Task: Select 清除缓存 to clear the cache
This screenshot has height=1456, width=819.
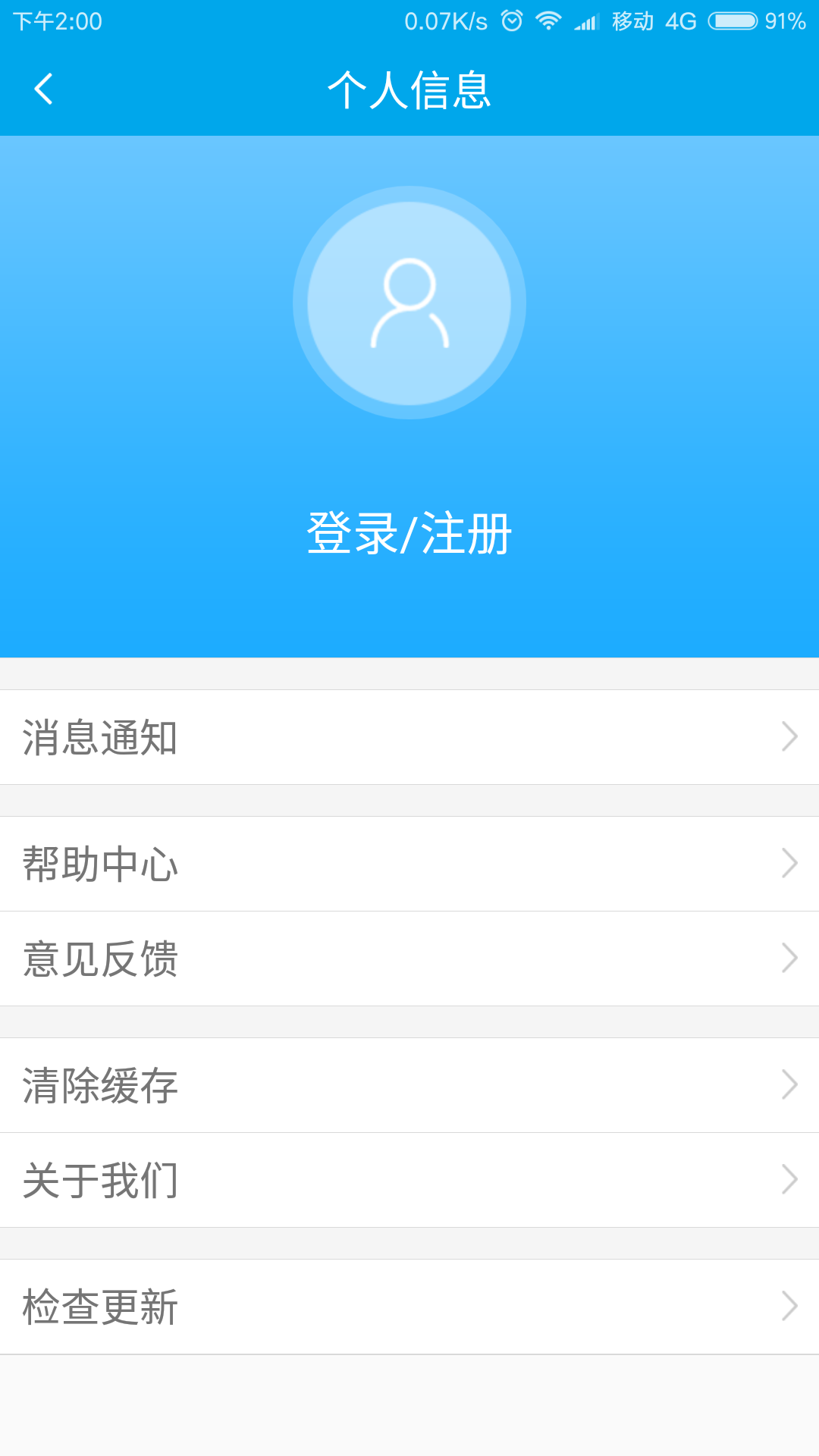Action: 409,1085
